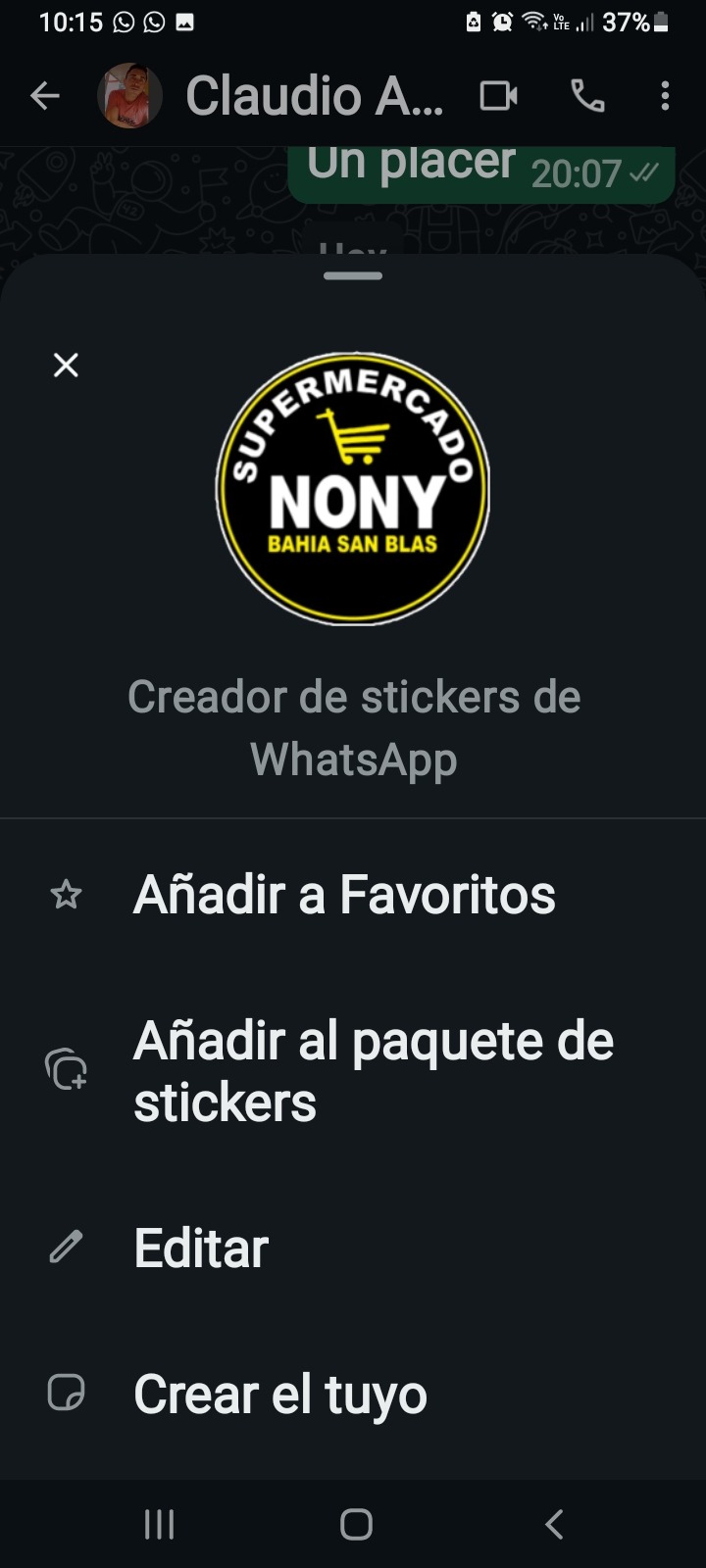
Task: Open the recent apps view
Action: pyautogui.click(x=159, y=1524)
